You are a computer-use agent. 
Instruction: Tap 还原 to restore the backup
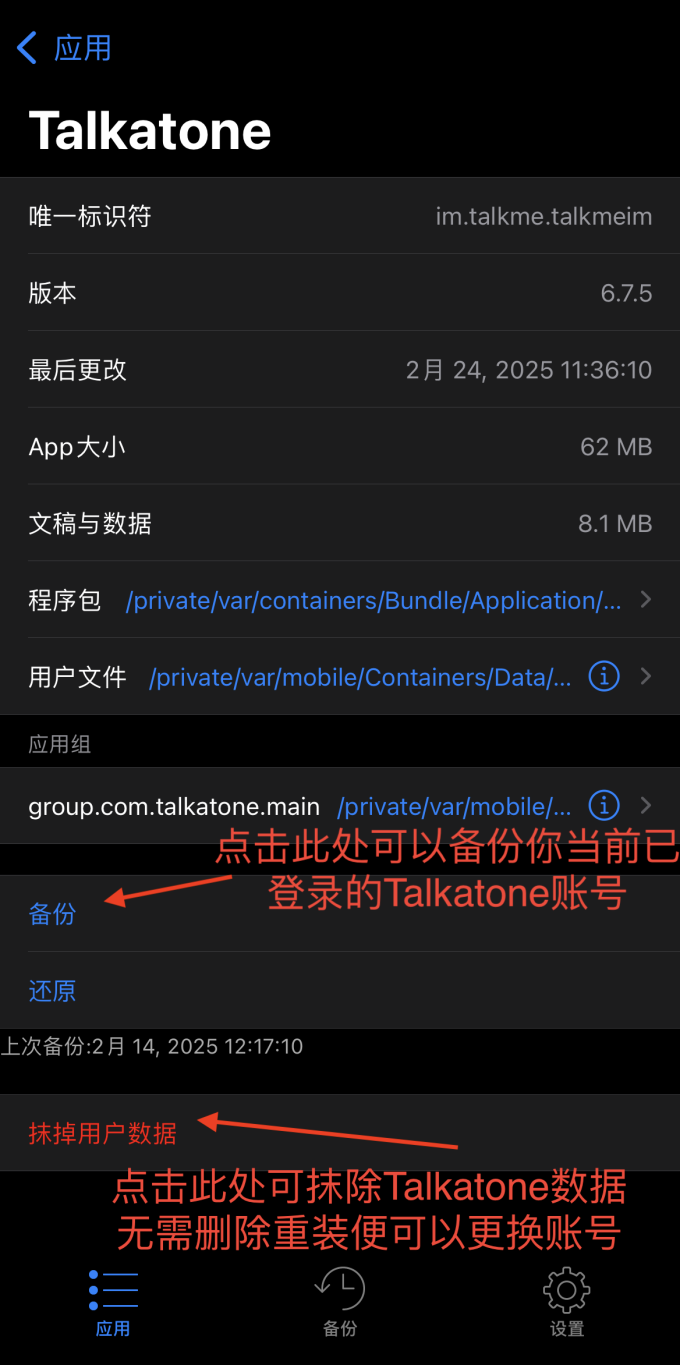[340, 990]
